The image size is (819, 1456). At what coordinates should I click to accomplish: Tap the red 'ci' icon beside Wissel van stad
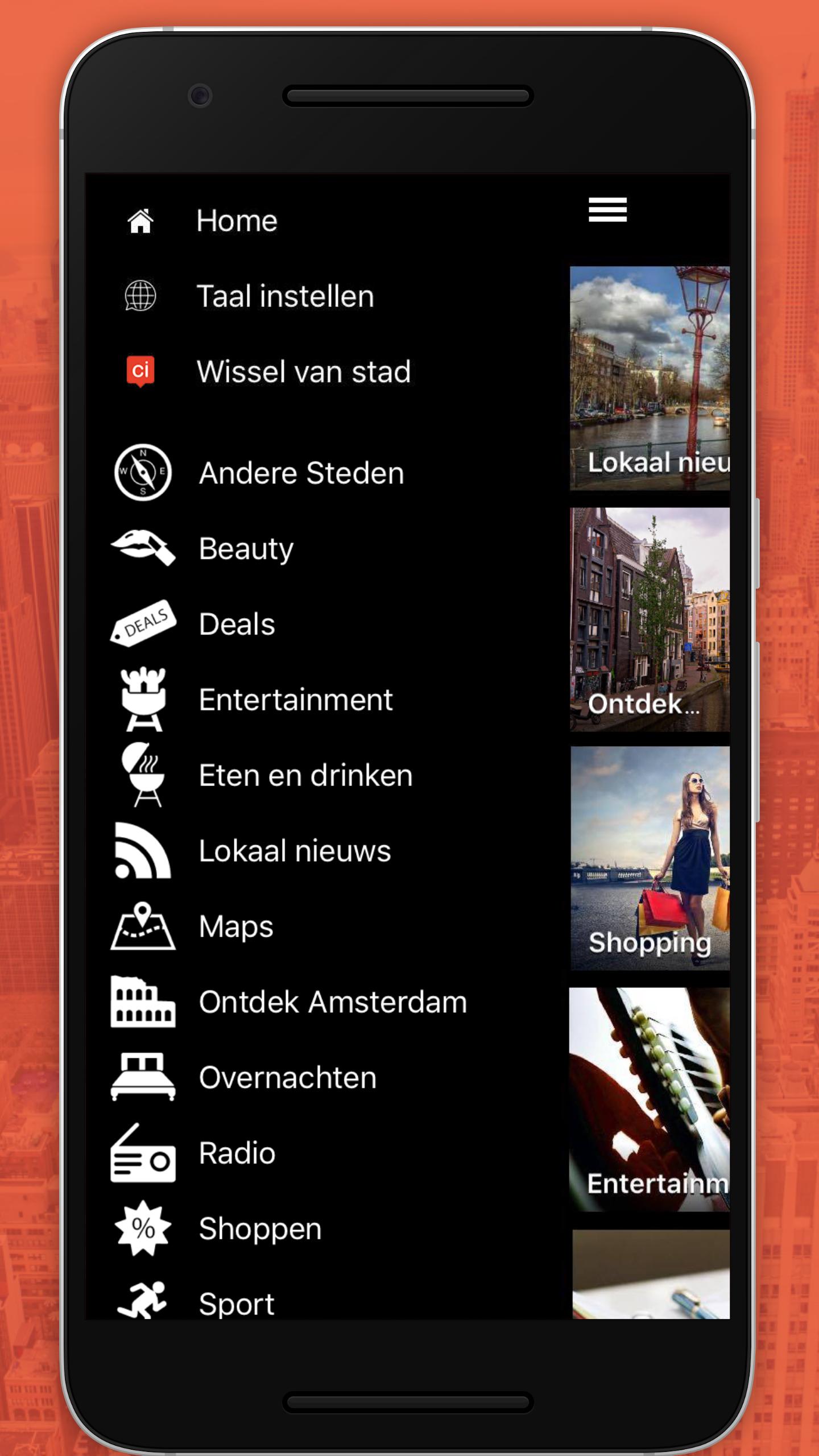coord(141,373)
